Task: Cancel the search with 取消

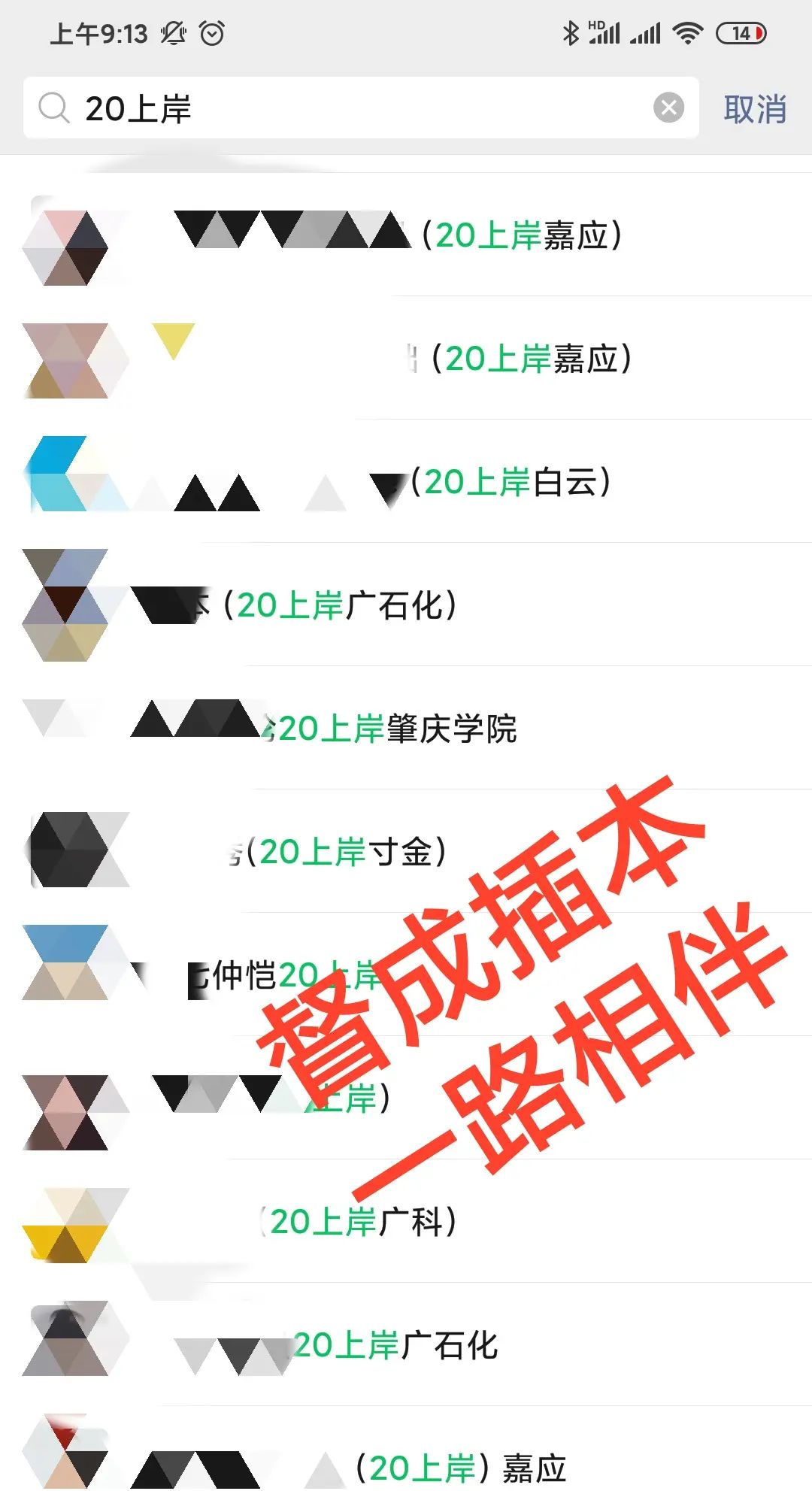Action: (755, 109)
